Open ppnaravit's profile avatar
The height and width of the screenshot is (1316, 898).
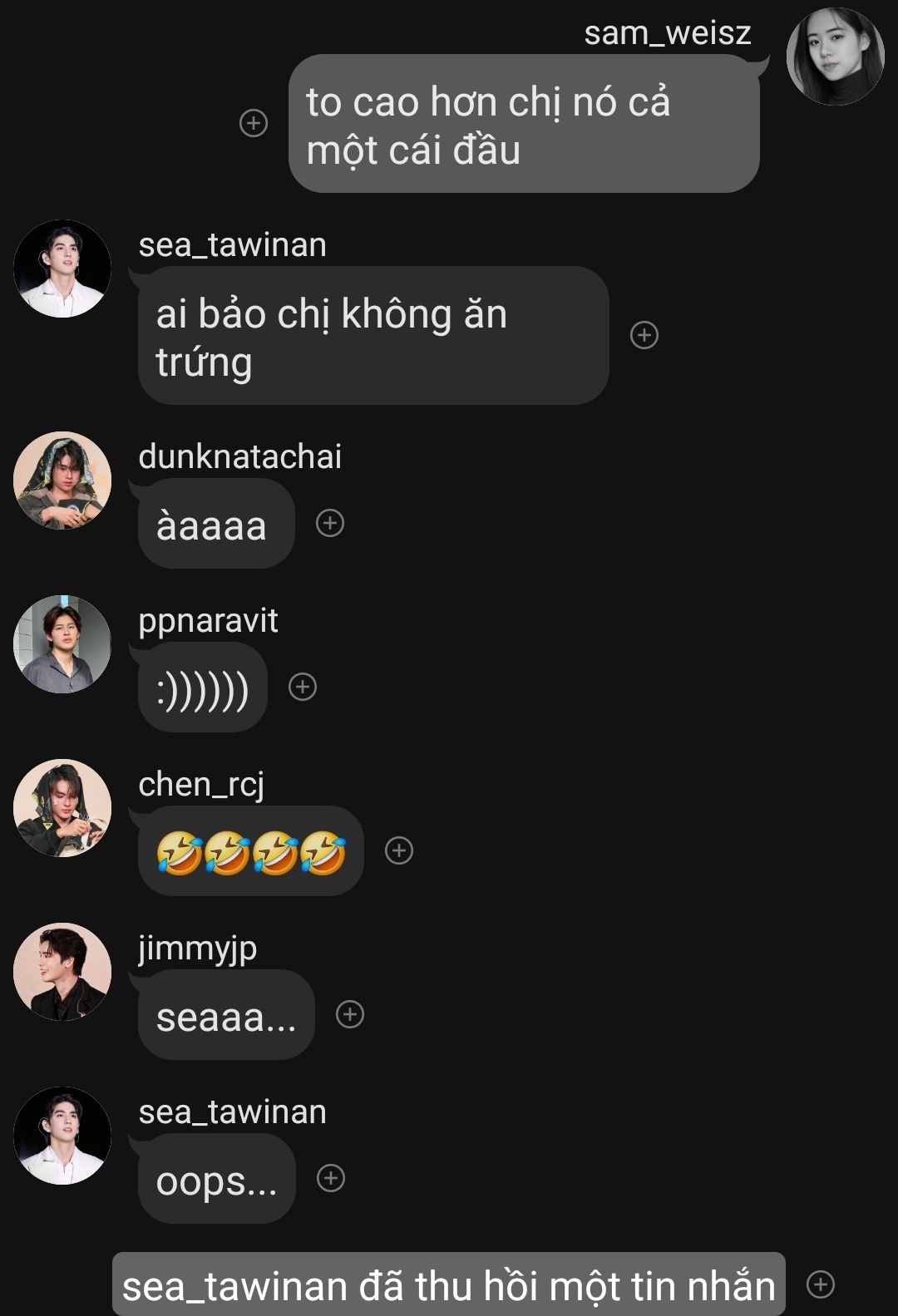click(x=62, y=644)
